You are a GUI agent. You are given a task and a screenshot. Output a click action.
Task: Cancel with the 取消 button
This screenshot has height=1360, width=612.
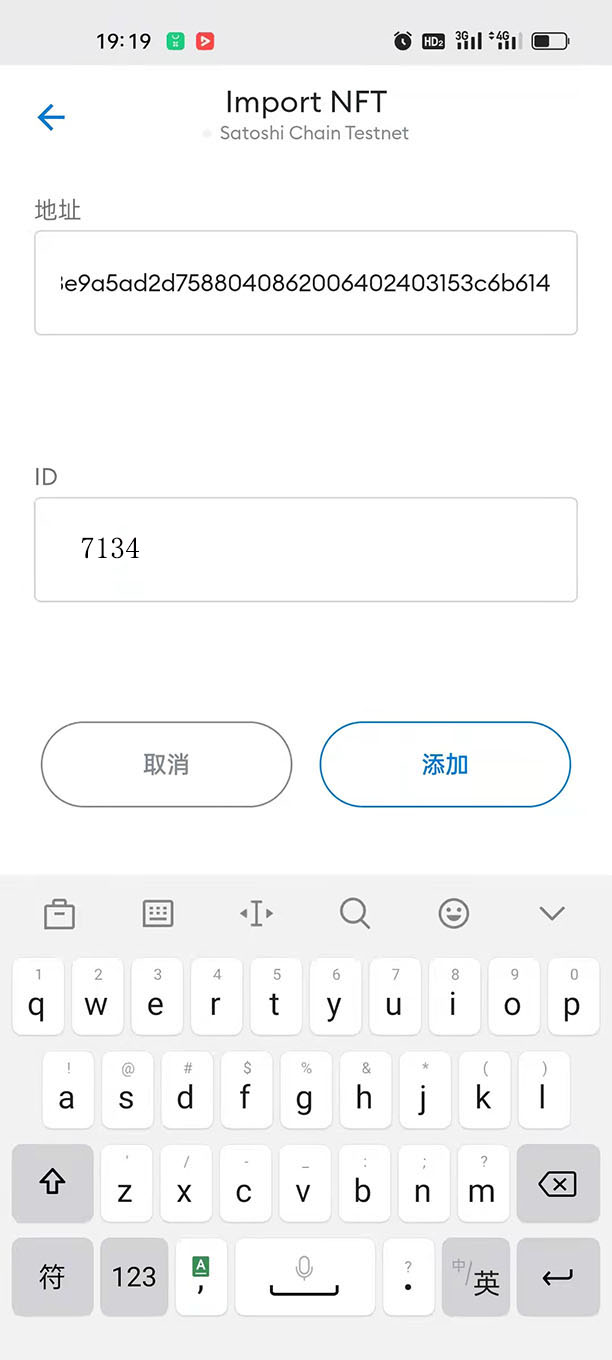pos(166,765)
